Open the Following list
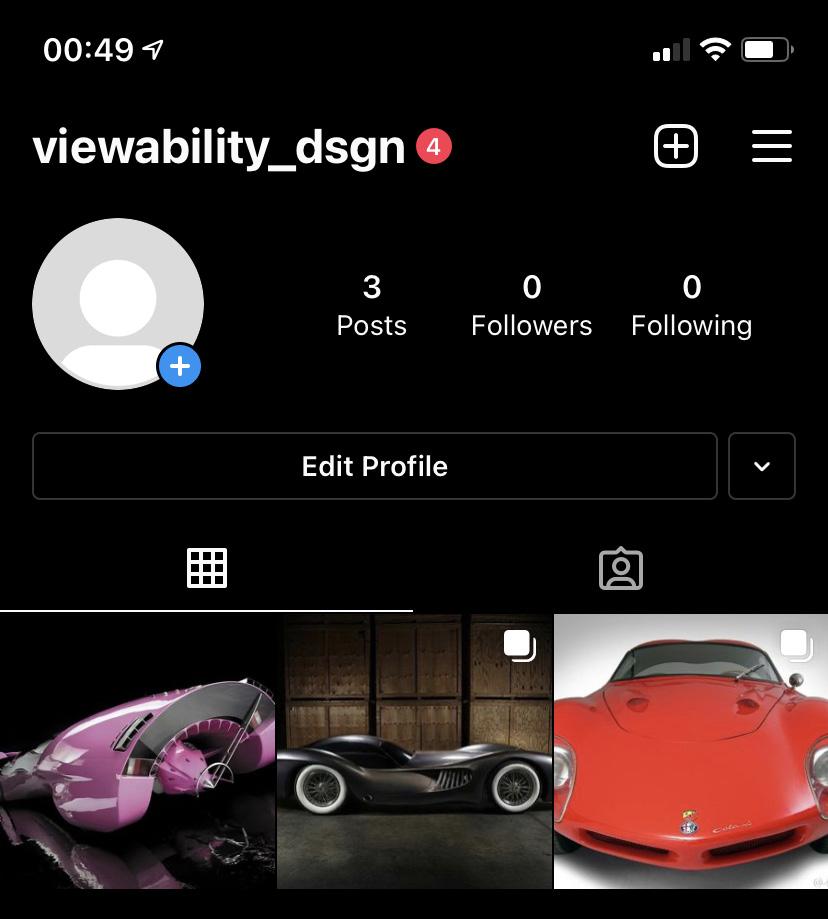This screenshot has height=919, width=828. tap(691, 306)
